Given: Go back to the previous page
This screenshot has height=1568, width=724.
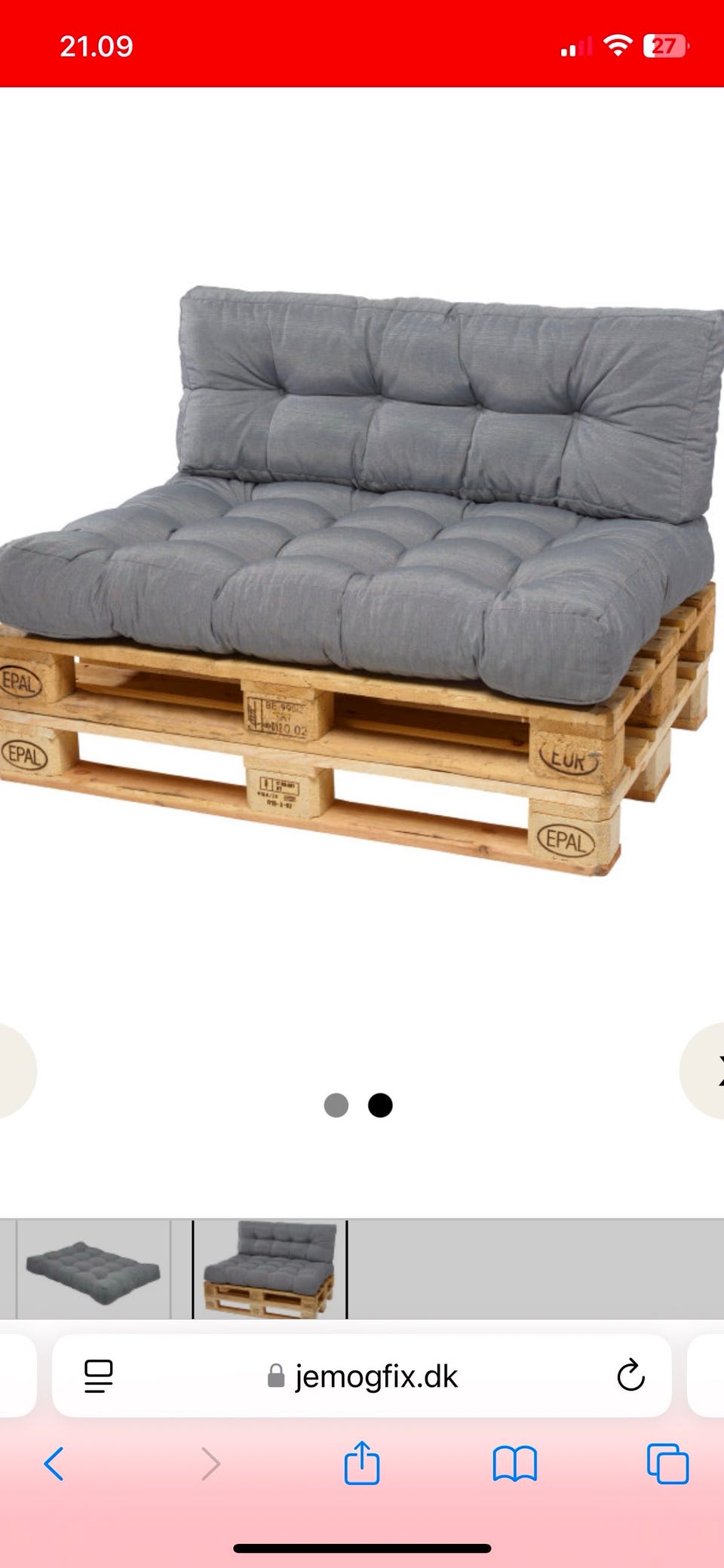Looking at the screenshot, I should click(x=54, y=1465).
